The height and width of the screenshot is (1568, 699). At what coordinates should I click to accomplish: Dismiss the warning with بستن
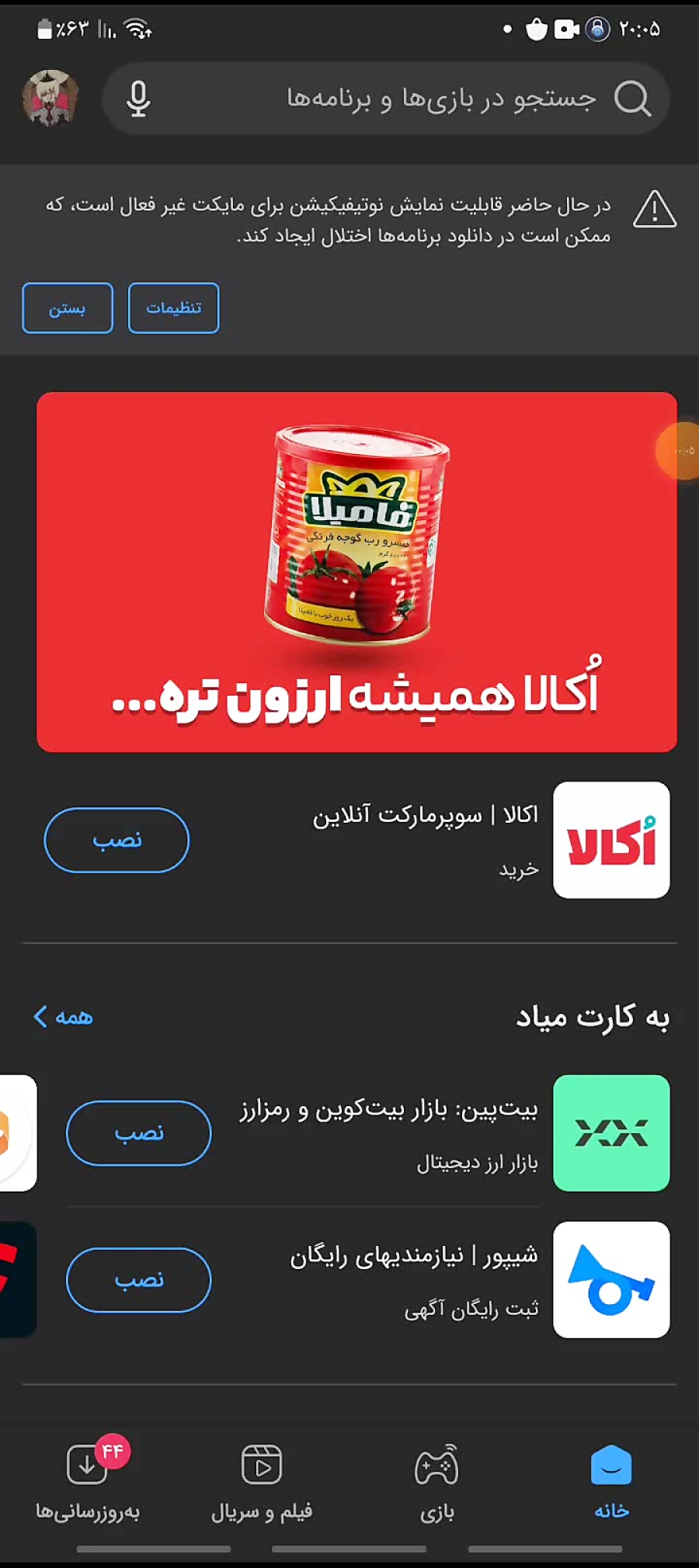(x=68, y=308)
